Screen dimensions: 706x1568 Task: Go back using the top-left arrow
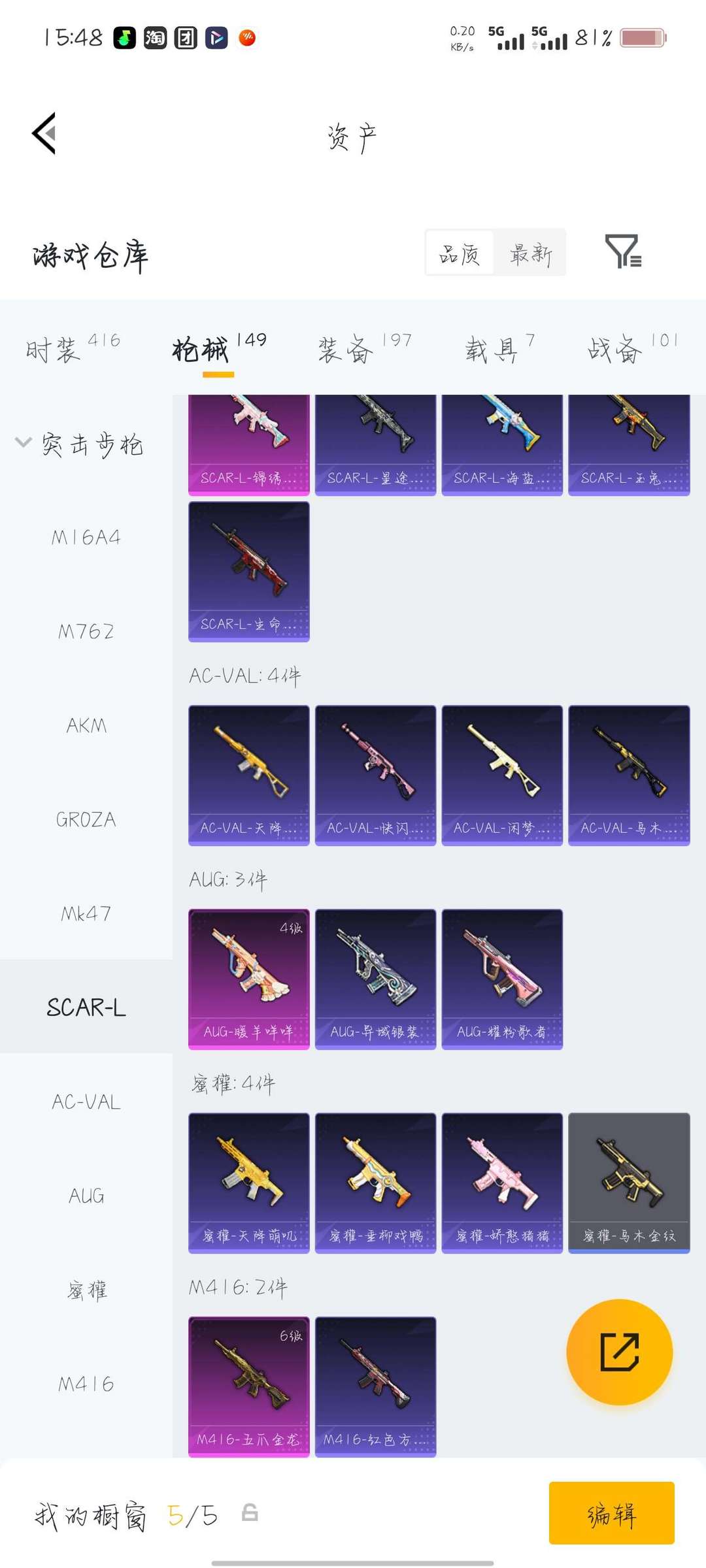tap(44, 133)
